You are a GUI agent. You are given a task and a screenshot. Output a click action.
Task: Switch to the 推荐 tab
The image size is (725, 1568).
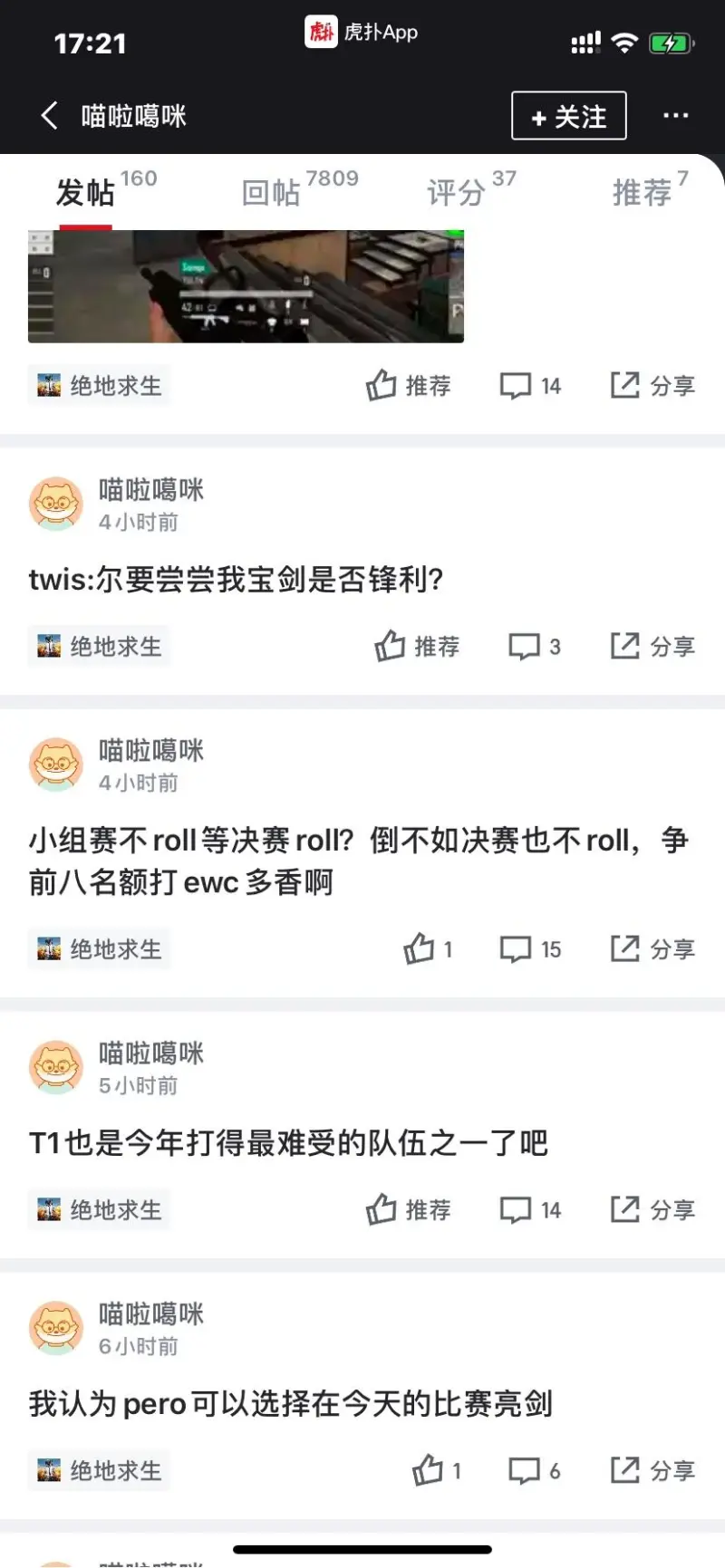tap(650, 190)
